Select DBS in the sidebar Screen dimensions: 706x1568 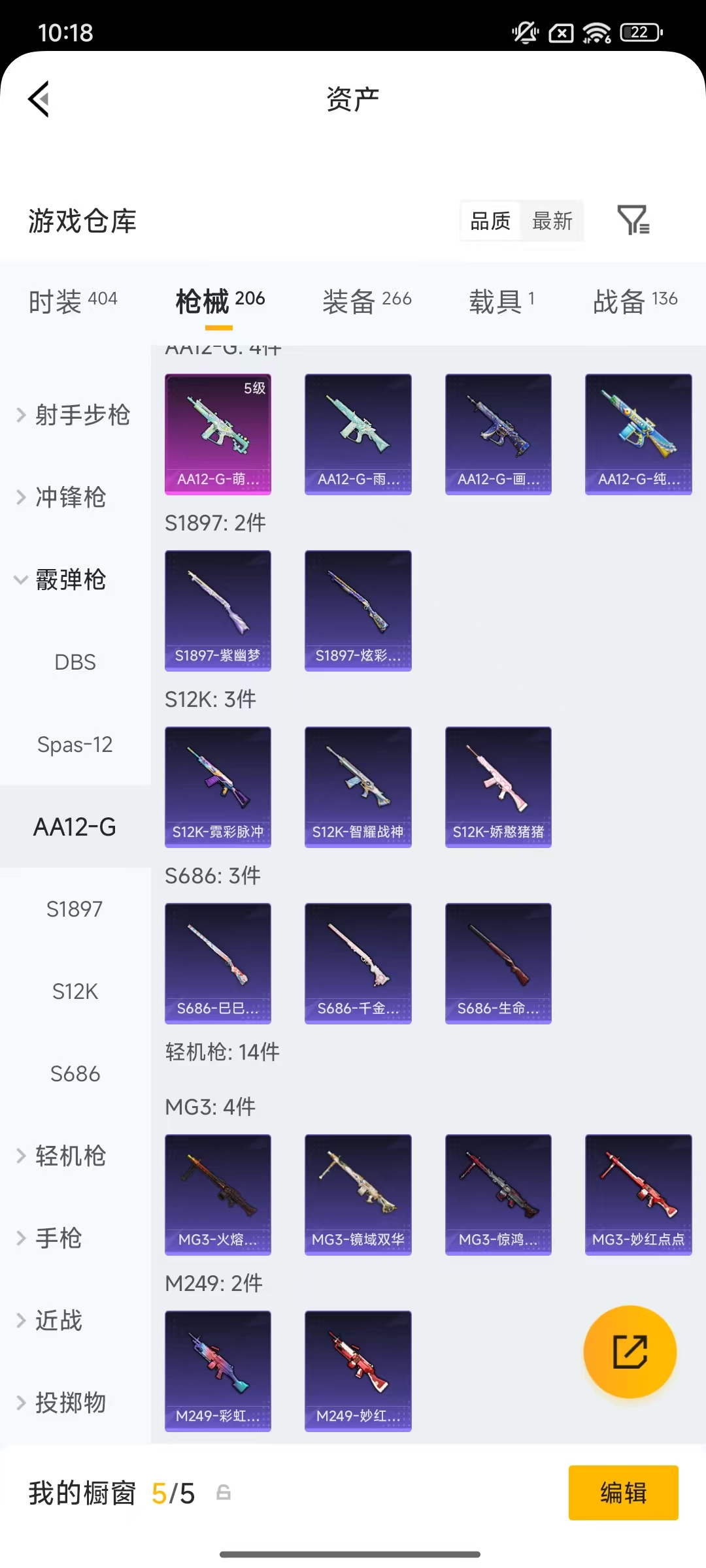click(x=75, y=662)
